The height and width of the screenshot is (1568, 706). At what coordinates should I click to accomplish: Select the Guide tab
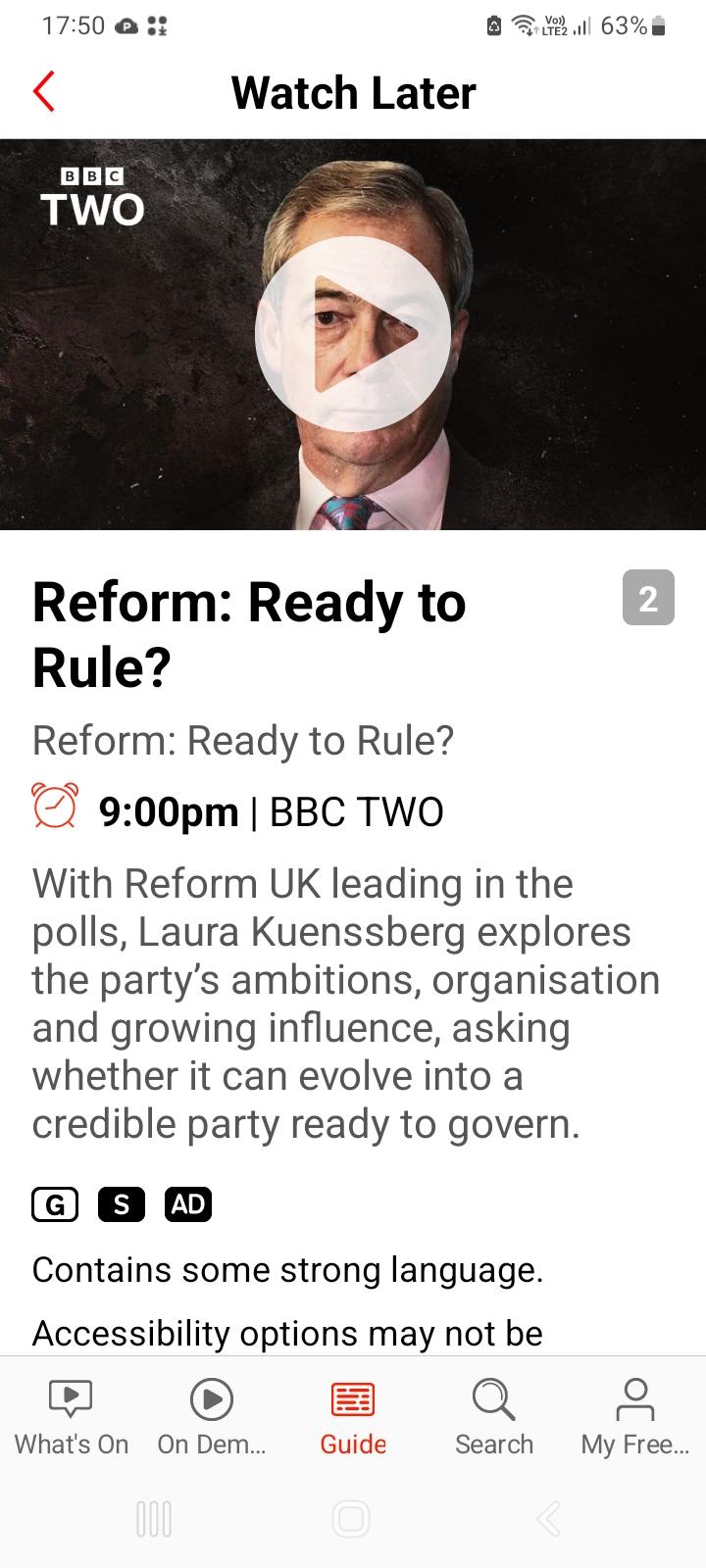[x=353, y=1415]
